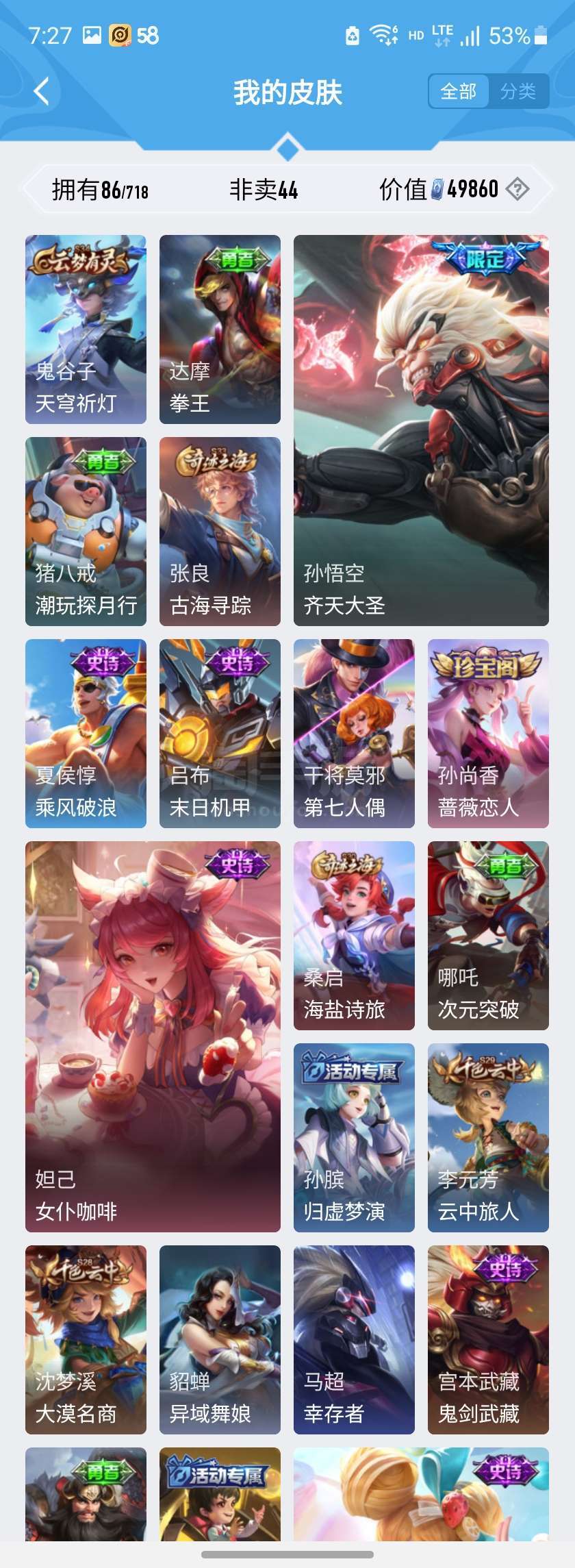Viewport: 575px width, 1568px height.
Task: Open 孙膑 归虚梦演 skin
Action: pos(354,1137)
